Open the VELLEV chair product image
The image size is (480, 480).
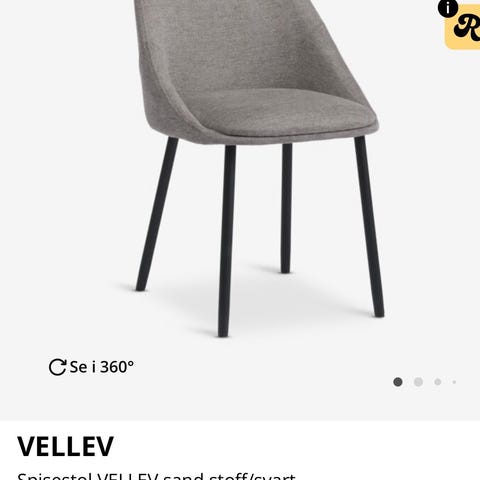pyautogui.click(x=257, y=168)
